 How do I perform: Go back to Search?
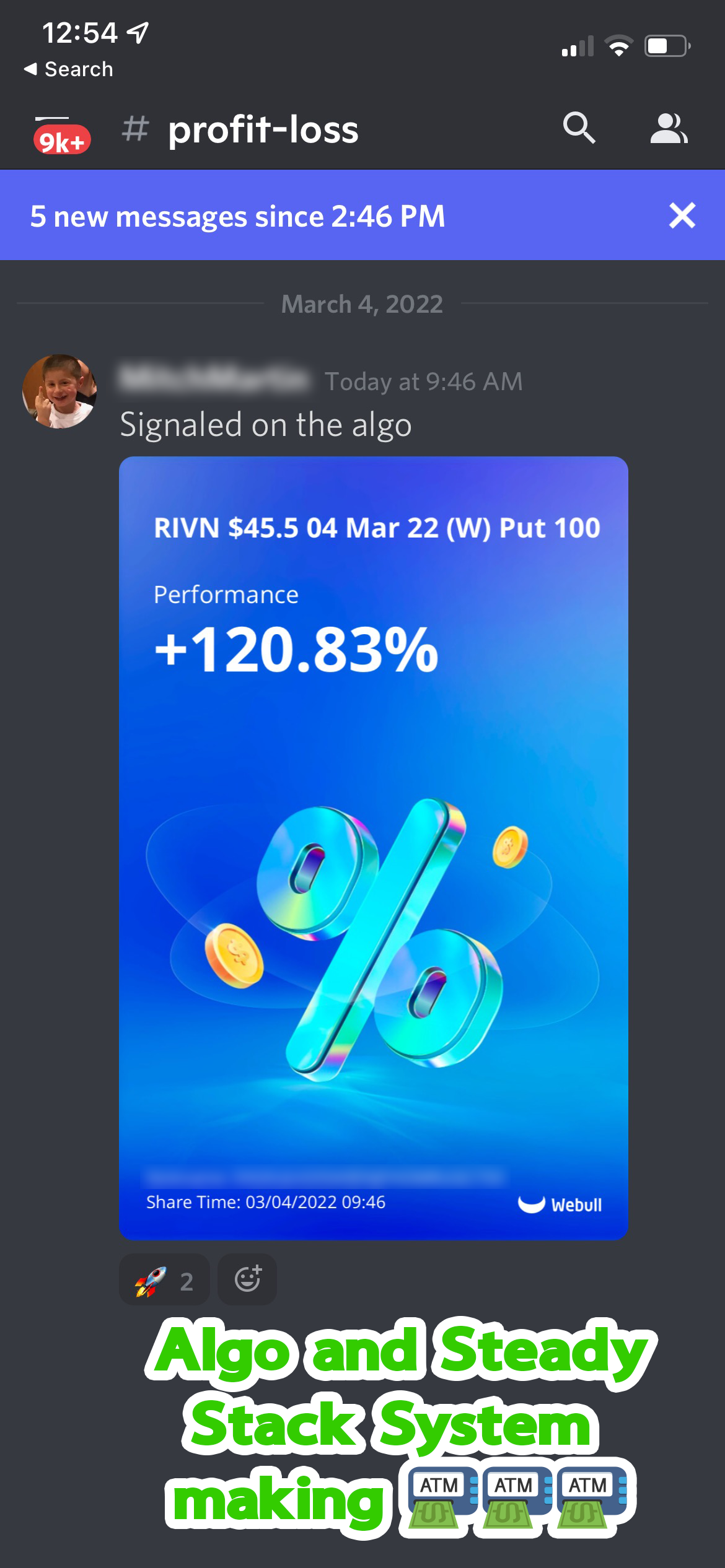click(68, 69)
